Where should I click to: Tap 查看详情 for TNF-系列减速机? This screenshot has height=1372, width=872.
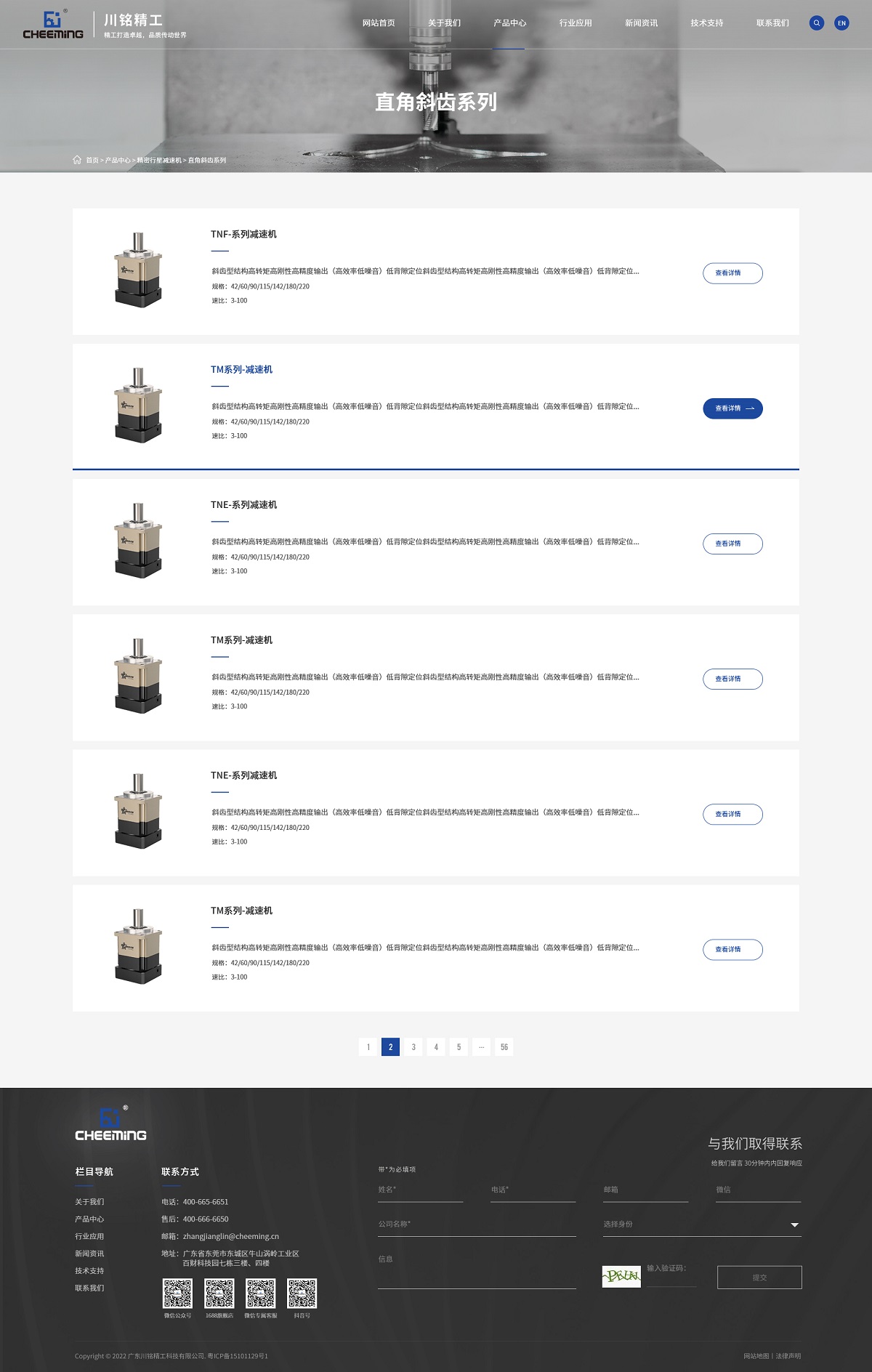pos(732,273)
